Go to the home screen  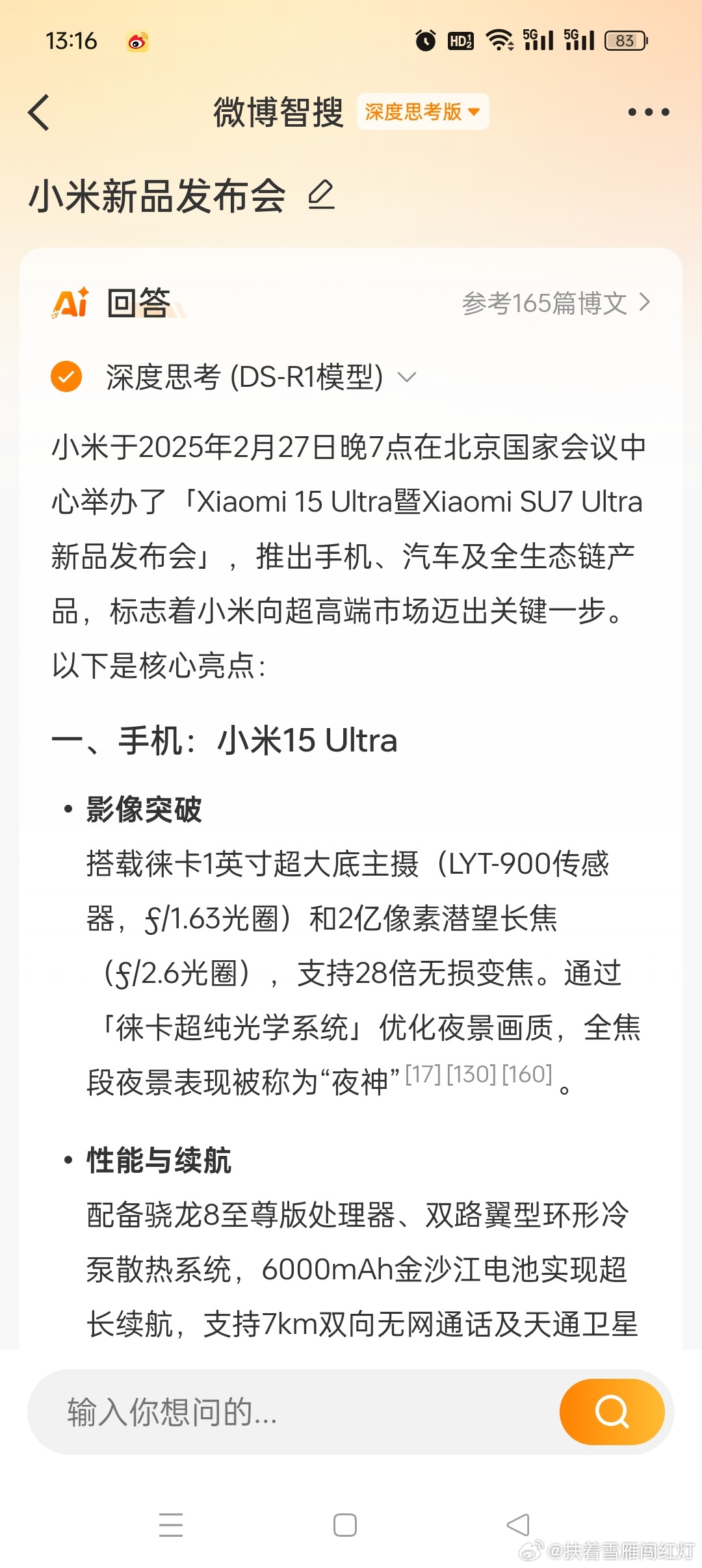point(344,1524)
